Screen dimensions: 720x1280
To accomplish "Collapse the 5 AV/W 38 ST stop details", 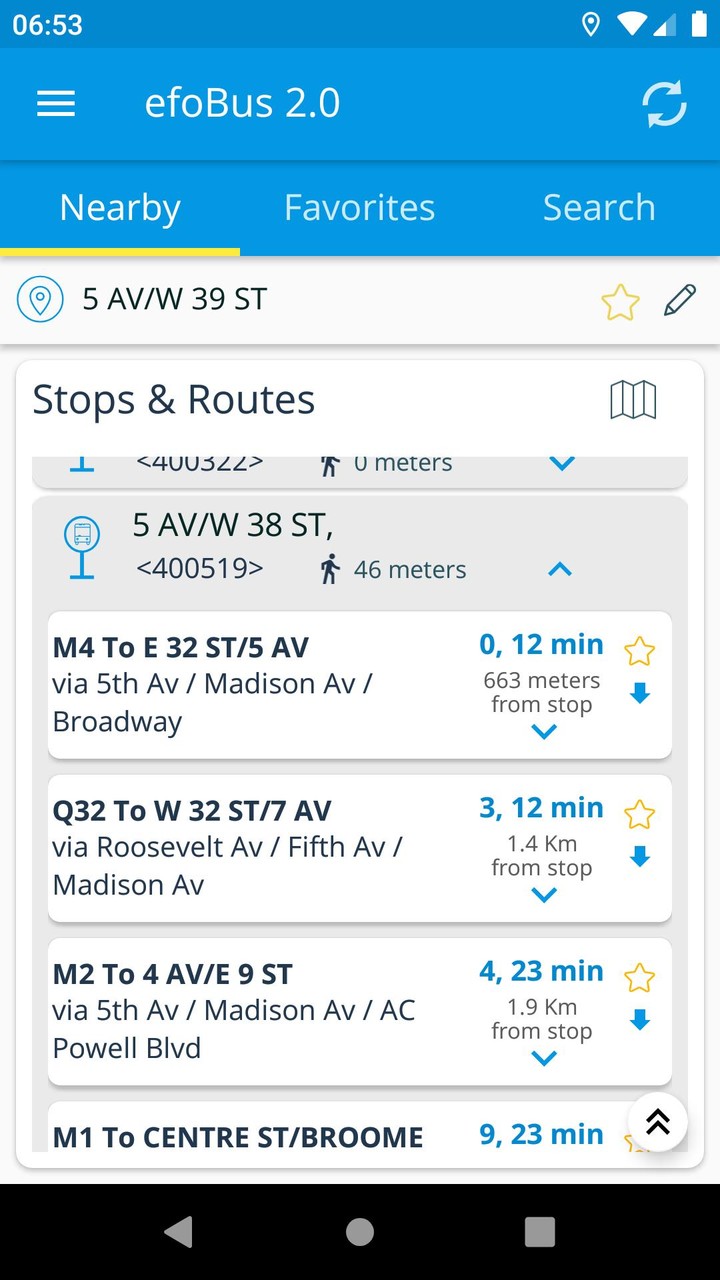I will click(560, 569).
